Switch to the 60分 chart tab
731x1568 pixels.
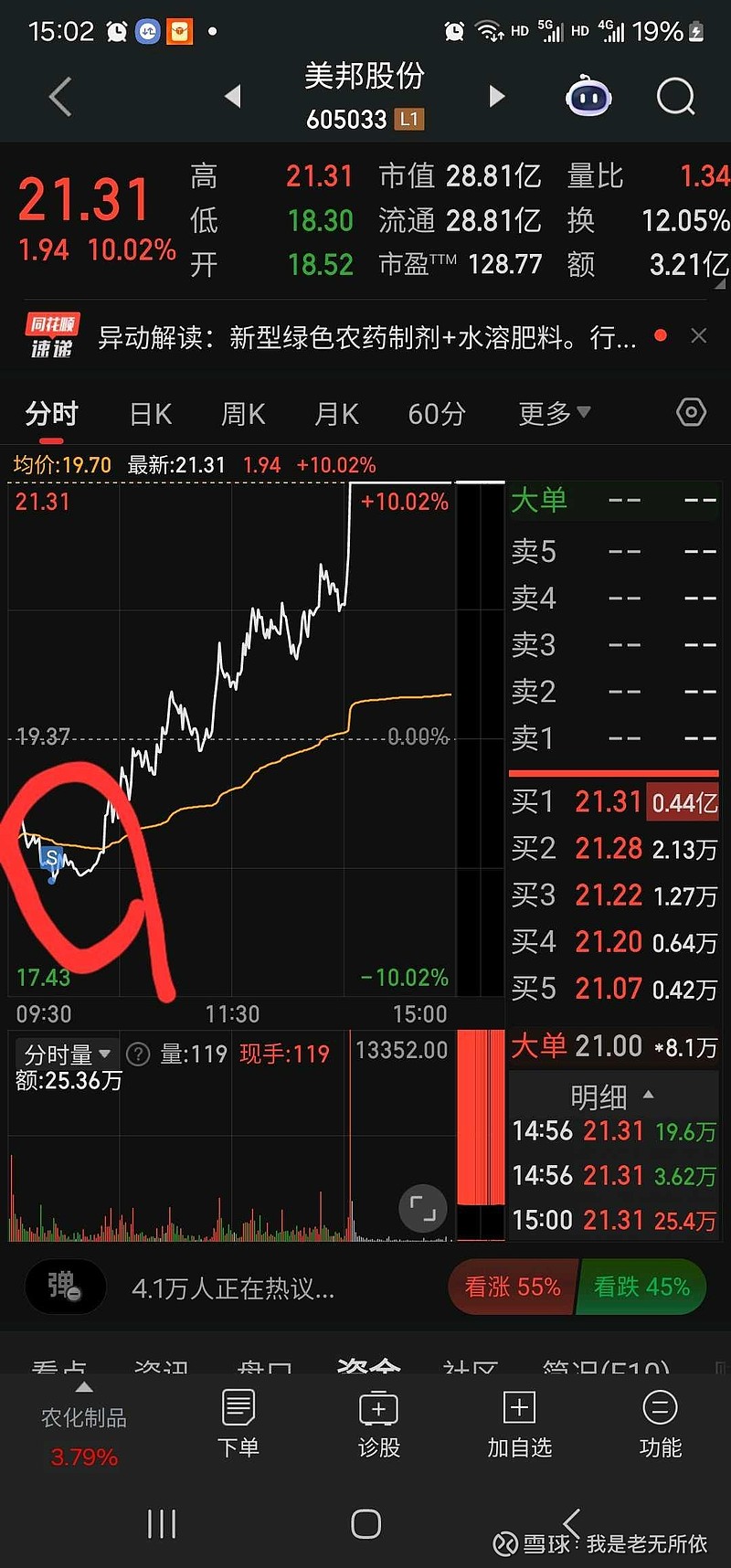click(x=437, y=414)
